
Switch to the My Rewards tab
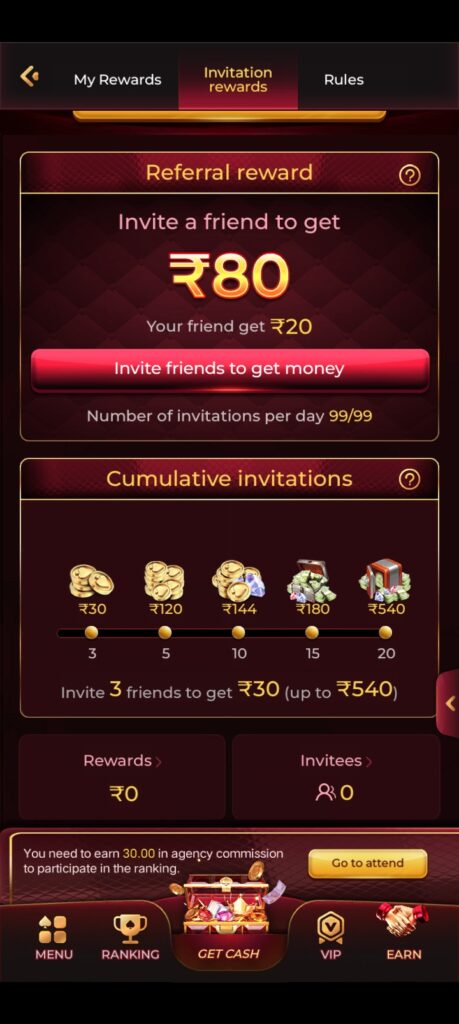(x=118, y=80)
